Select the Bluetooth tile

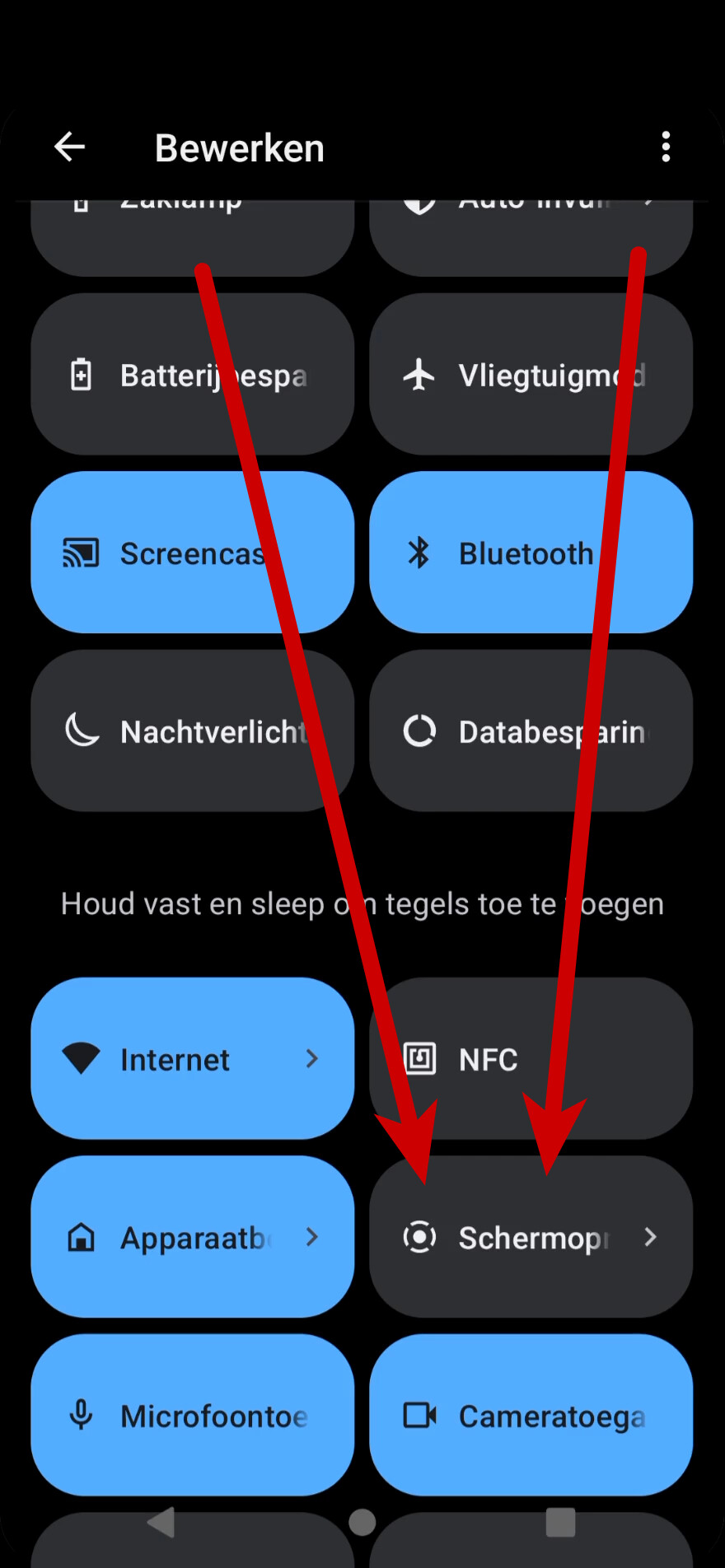click(x=531, y=553)
